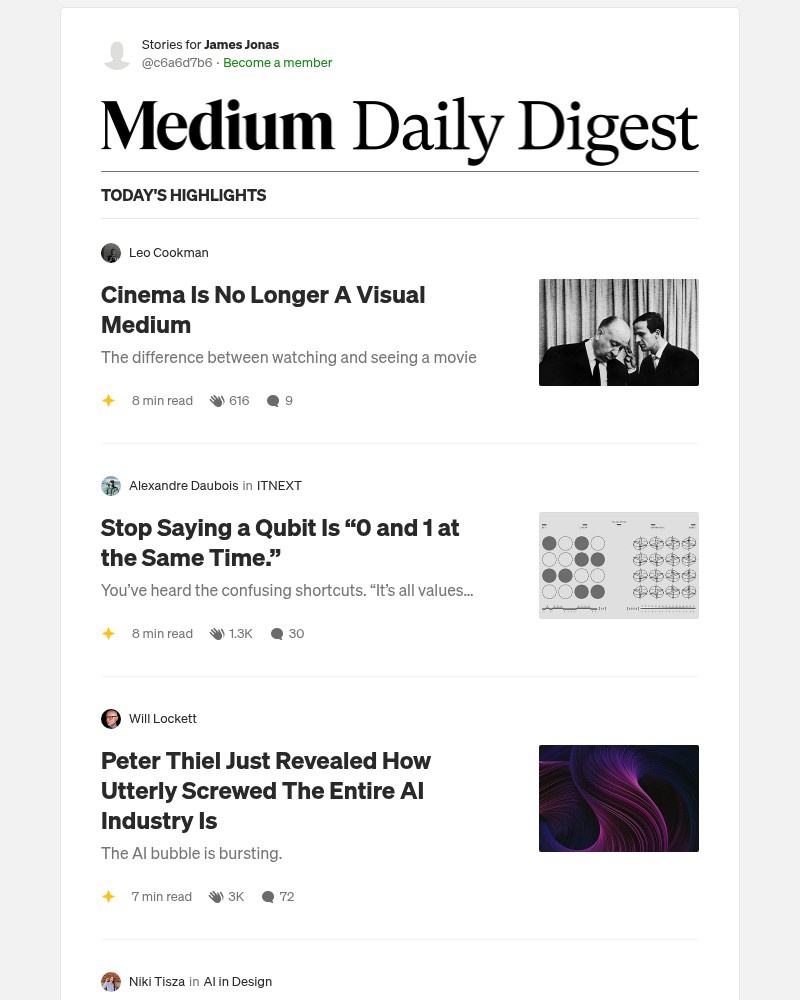Click the Become a member link
Viewport: 800px width, 1000px height.
point(277,62)
